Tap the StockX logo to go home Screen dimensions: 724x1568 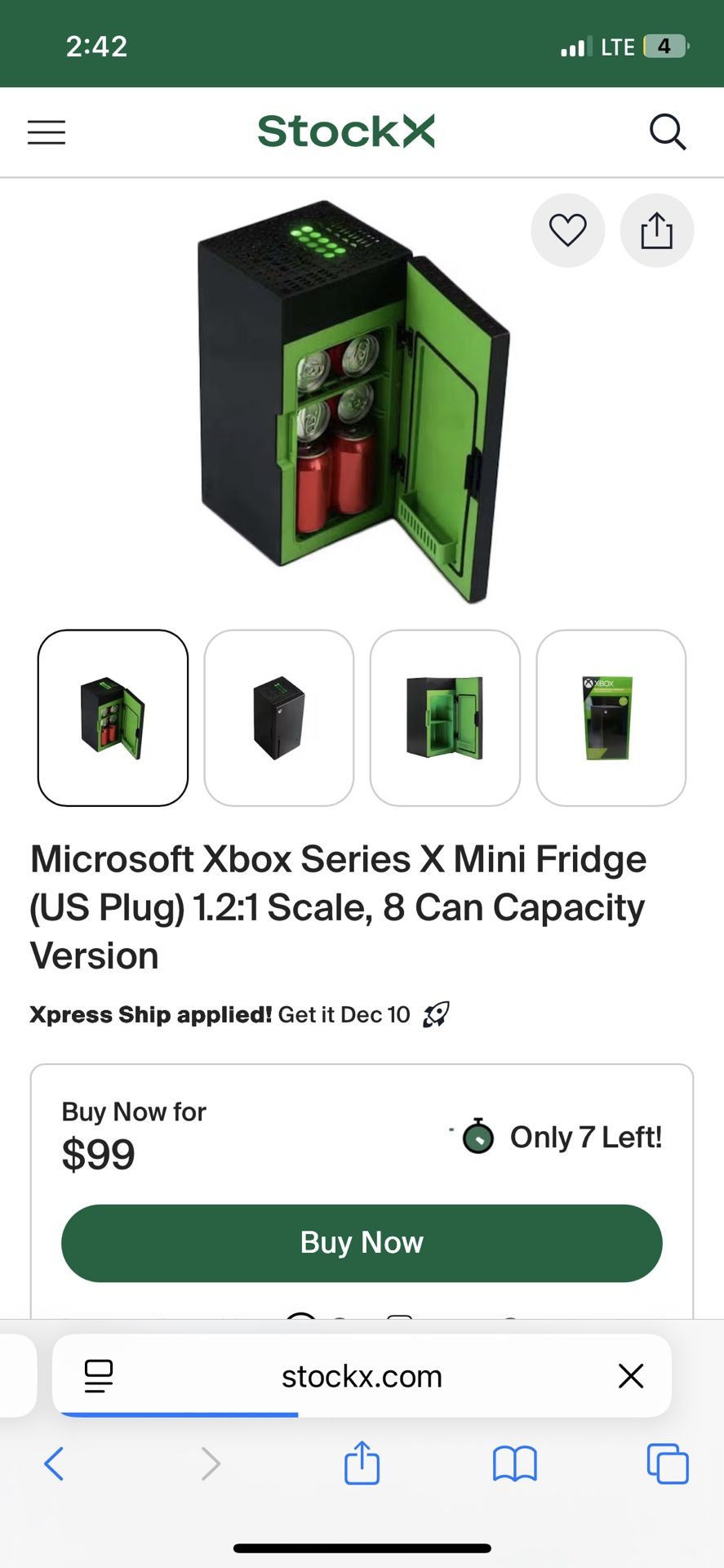[x=346, y=131]
